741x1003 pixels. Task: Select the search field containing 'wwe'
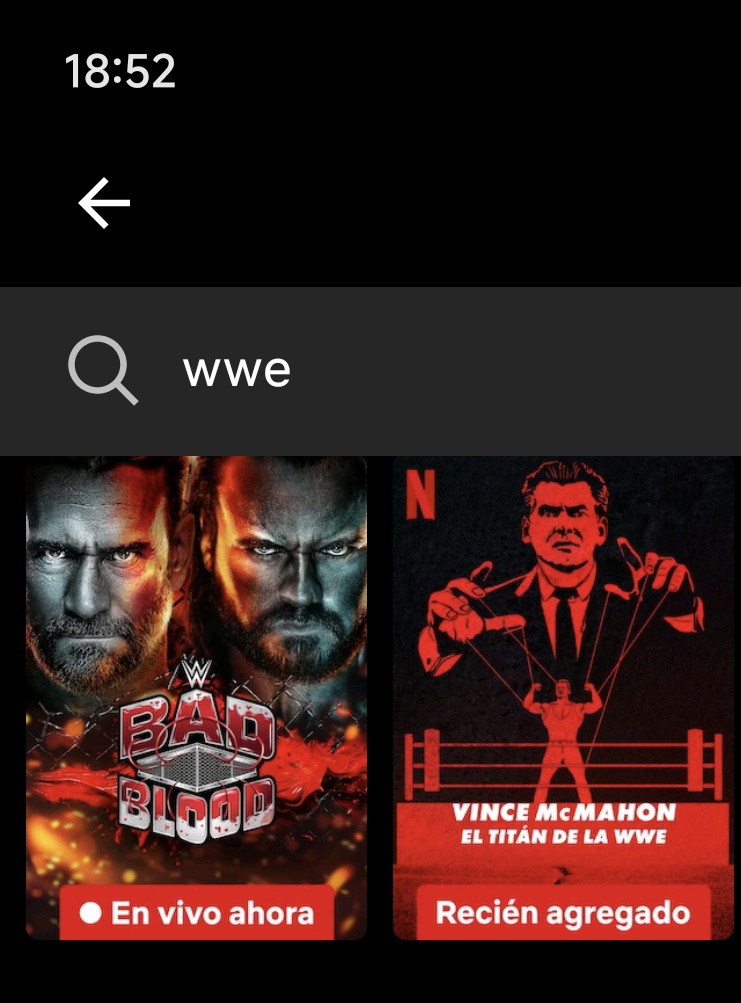point(300,371)
